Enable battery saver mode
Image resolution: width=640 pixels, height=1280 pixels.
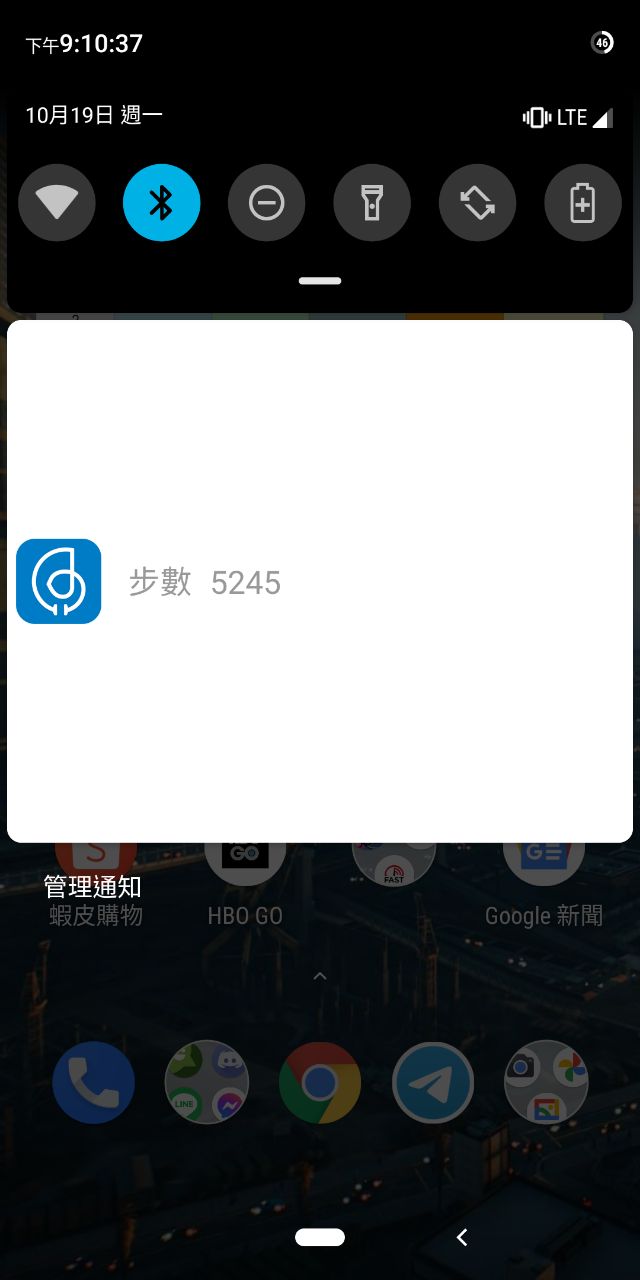click(x=582, y=203)
